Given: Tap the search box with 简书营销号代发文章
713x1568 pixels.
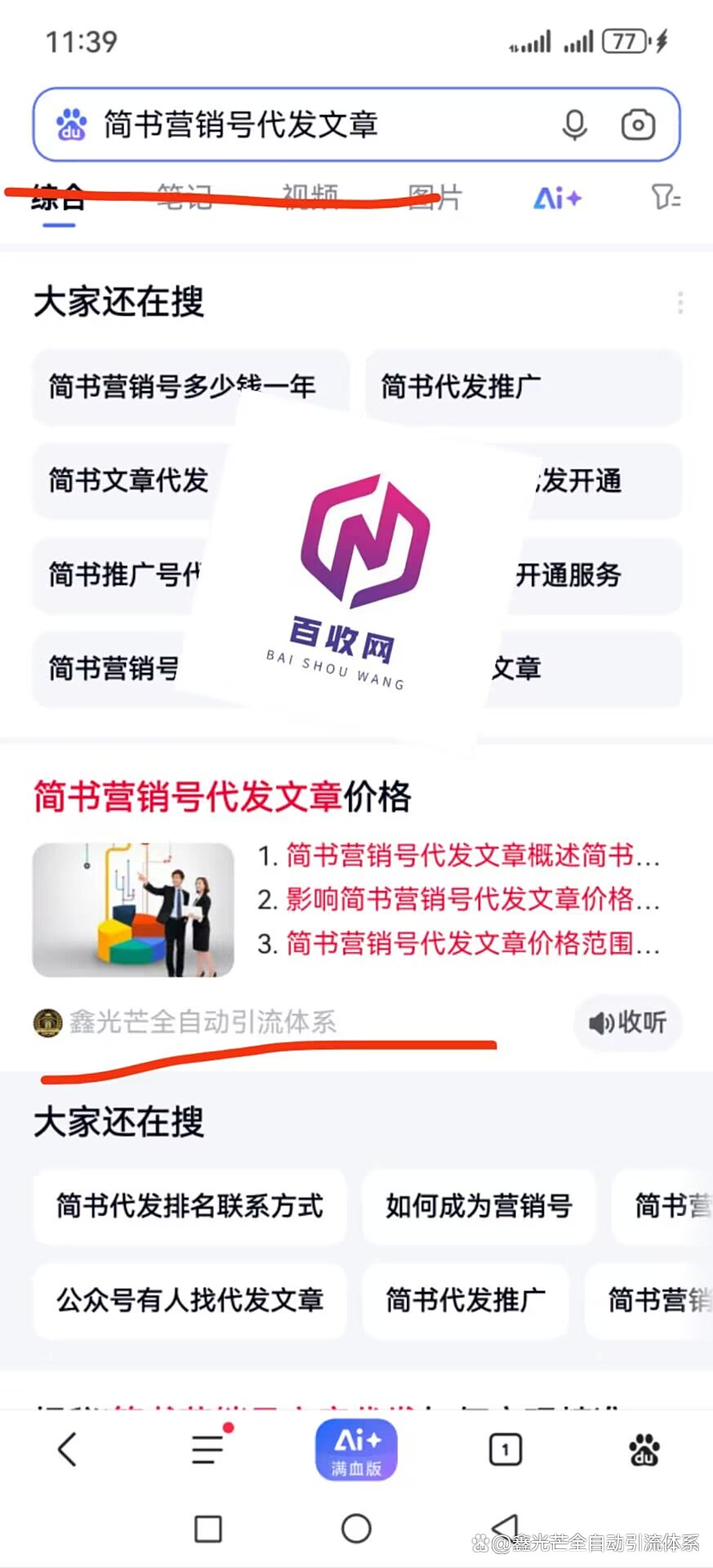Looking at the screenshot, I should (356, 125).
